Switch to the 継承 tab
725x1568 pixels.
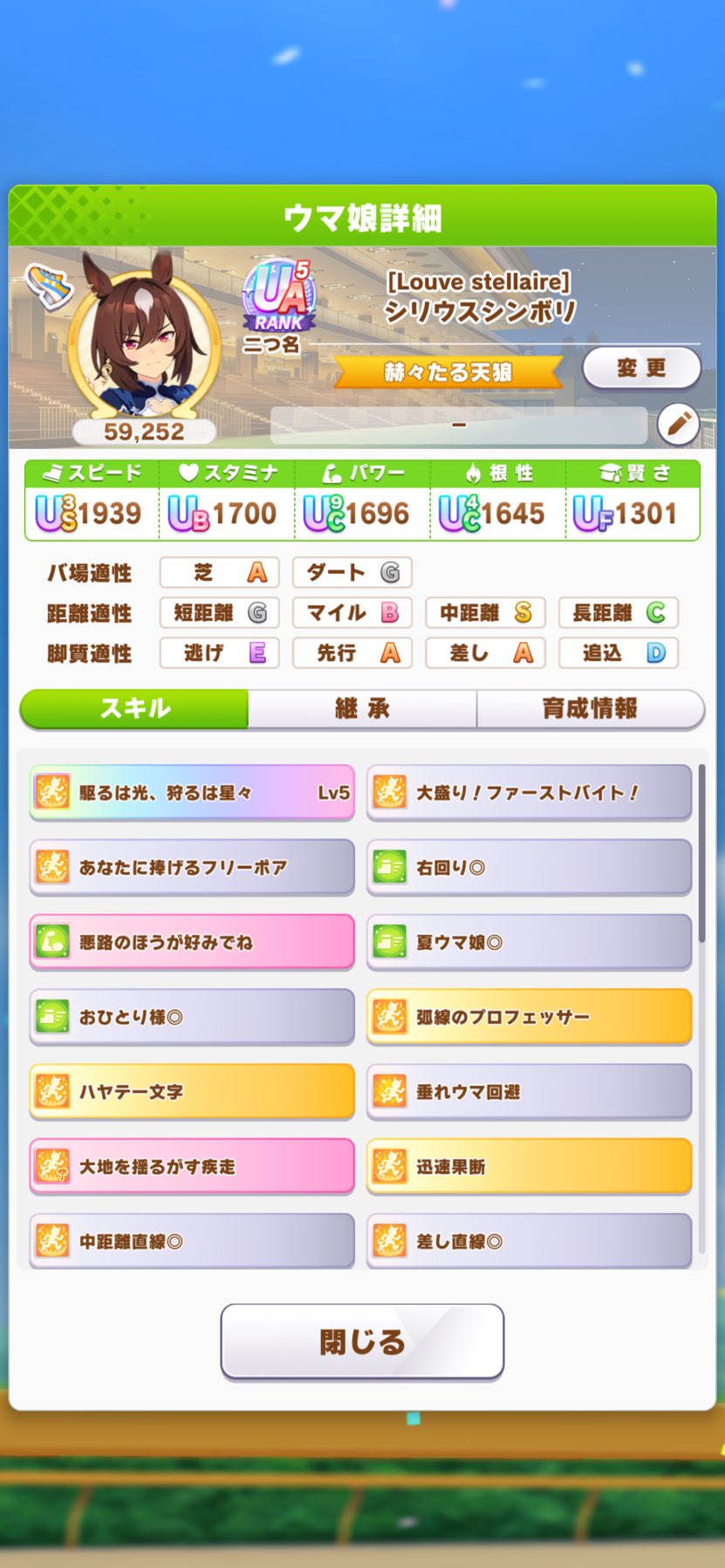pos(362,708)
